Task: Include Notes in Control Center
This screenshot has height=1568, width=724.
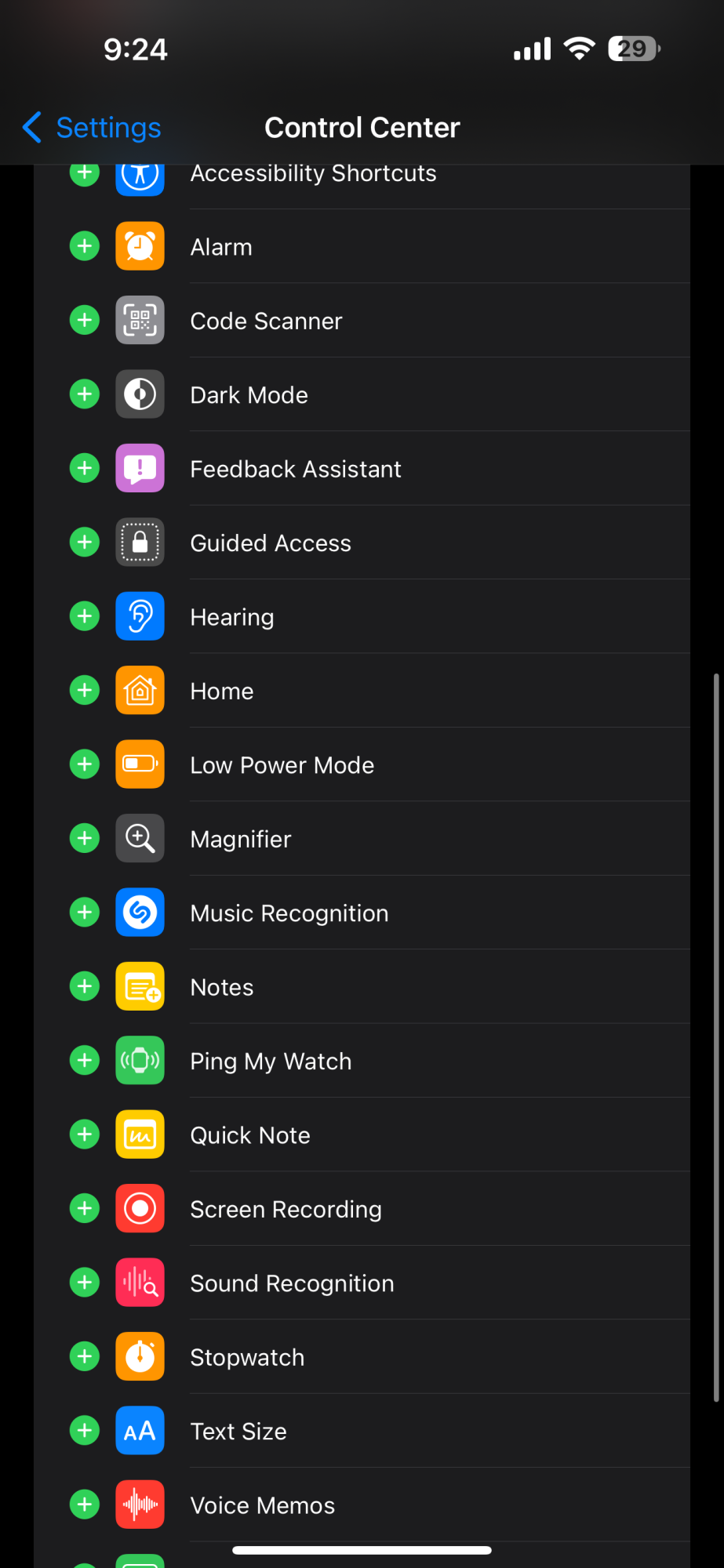Action: pos(85,986)
